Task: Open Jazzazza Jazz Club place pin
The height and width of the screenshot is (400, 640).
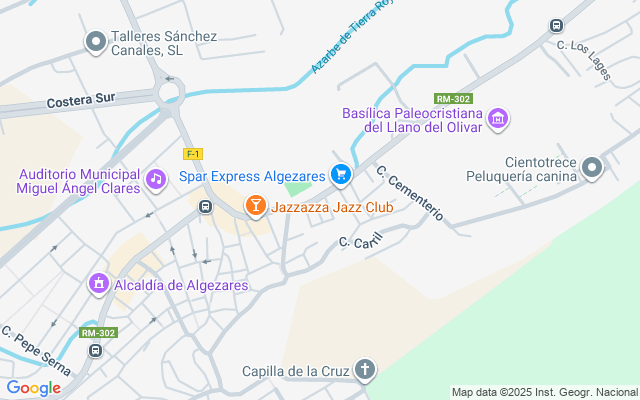Action: click(256, 206)
